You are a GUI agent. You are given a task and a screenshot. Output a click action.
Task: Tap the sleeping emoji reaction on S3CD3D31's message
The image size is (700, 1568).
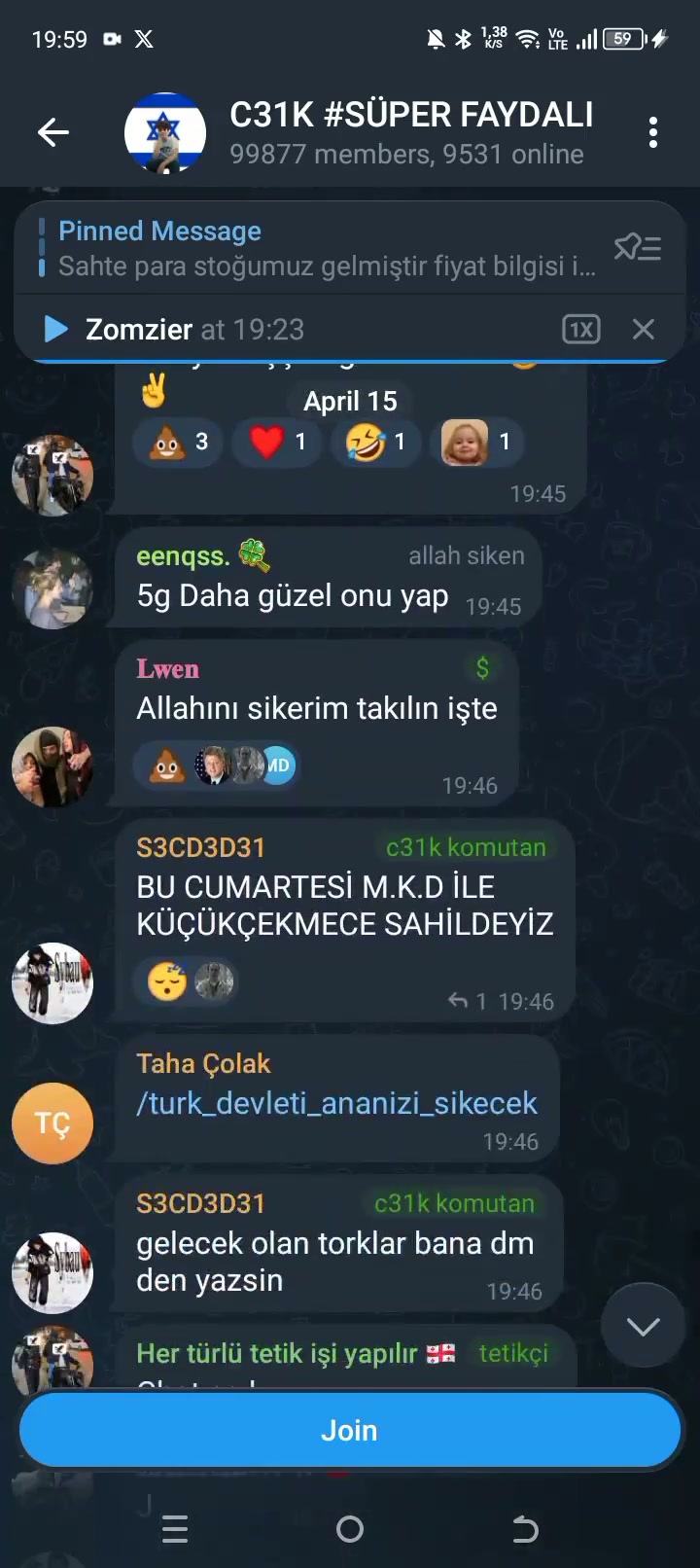point(167,982)
